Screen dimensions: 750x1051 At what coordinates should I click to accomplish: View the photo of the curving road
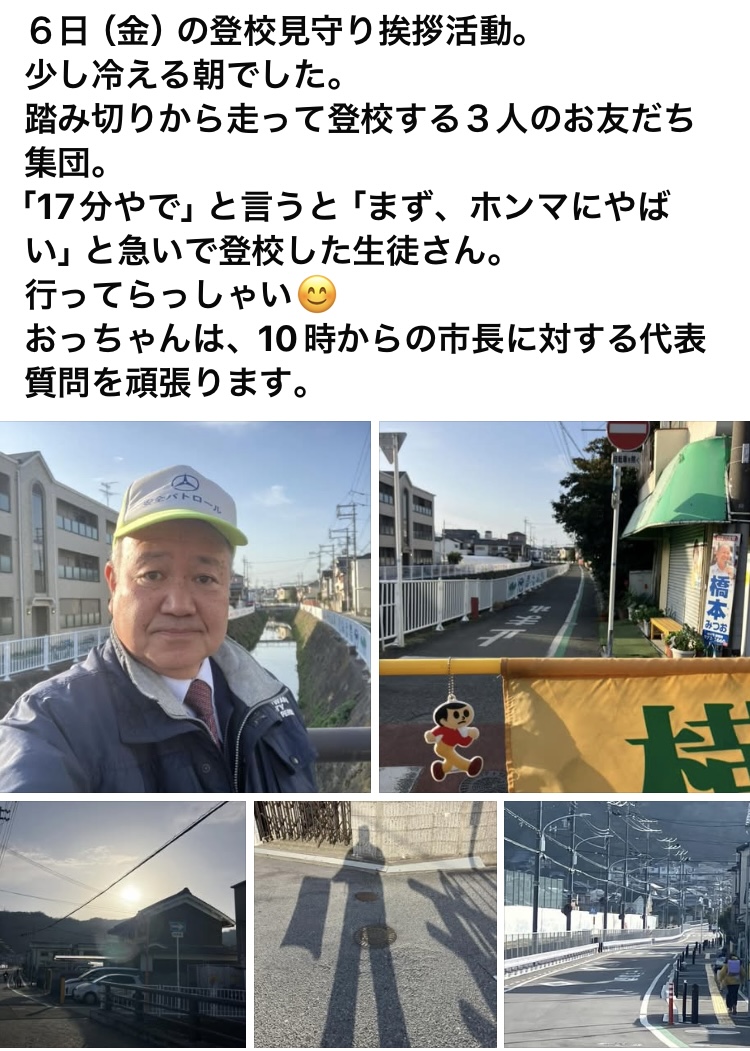click(627, 923)
